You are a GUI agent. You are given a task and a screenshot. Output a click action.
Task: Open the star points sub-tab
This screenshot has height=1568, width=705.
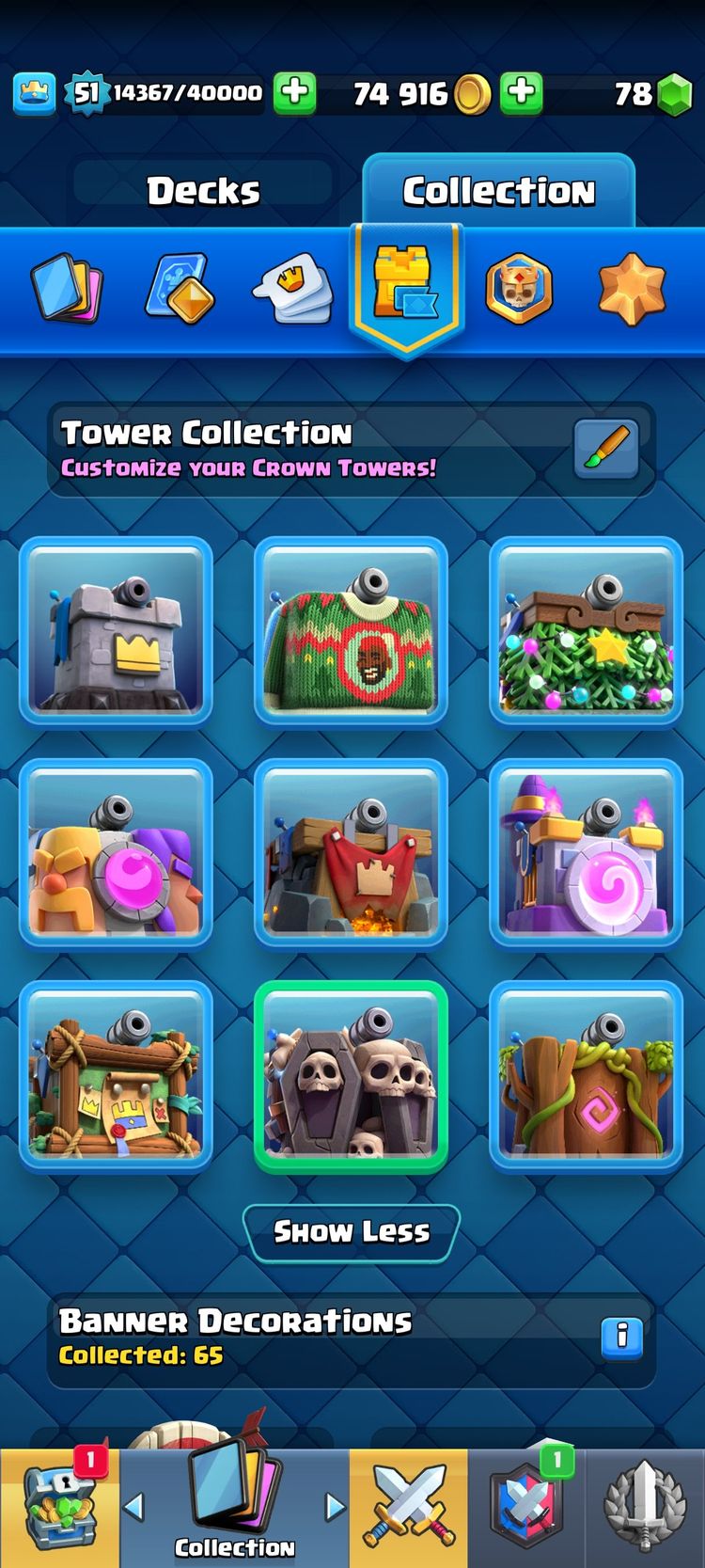tap(632, 287)
